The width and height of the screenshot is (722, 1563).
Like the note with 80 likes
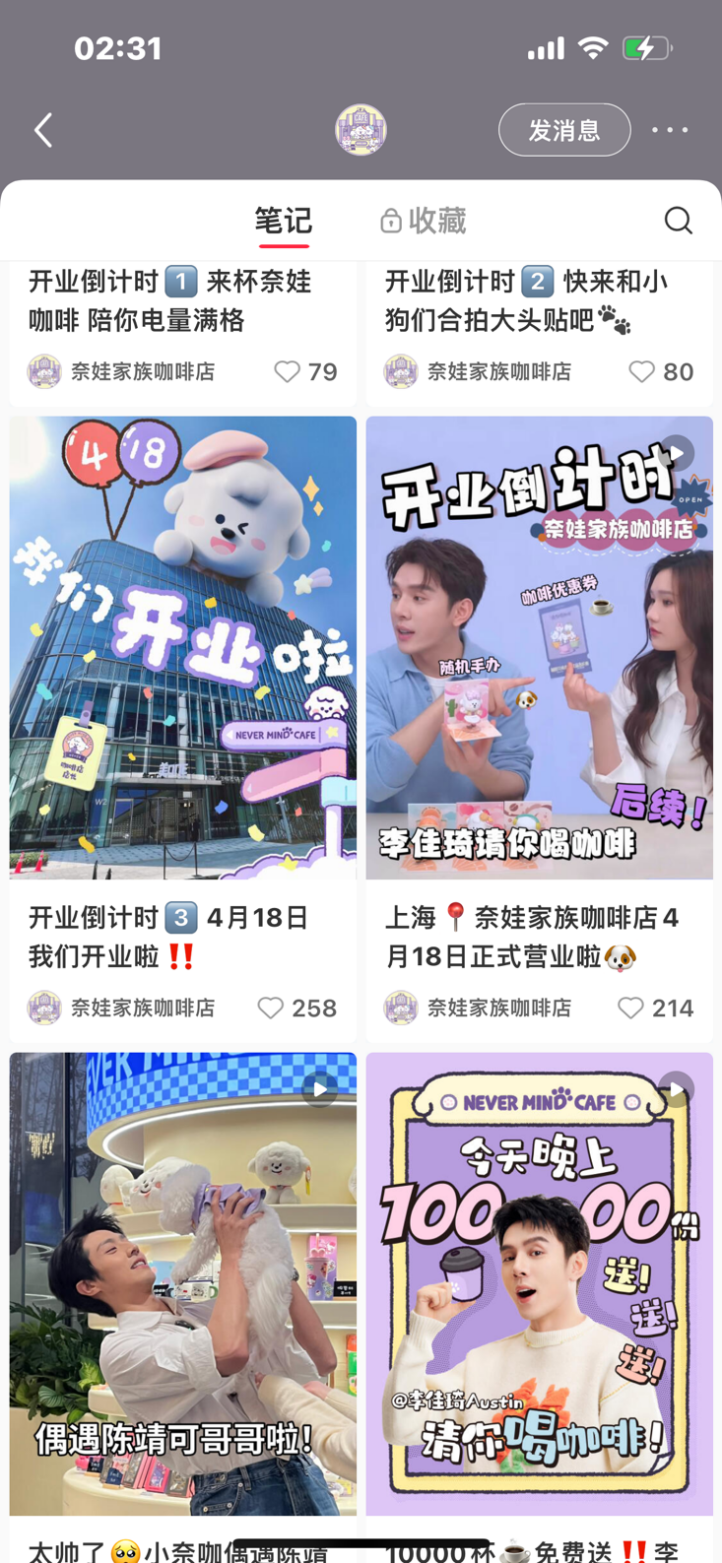pos(642,372)
